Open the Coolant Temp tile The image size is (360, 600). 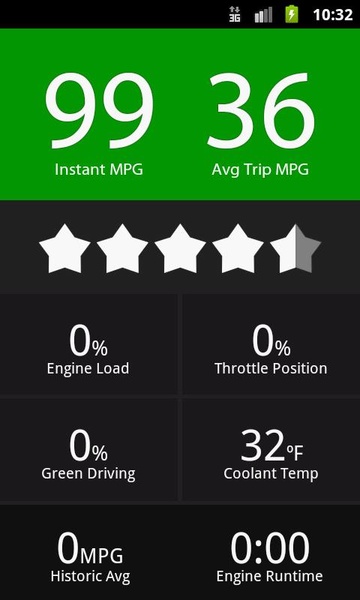(x=271, y=450)
